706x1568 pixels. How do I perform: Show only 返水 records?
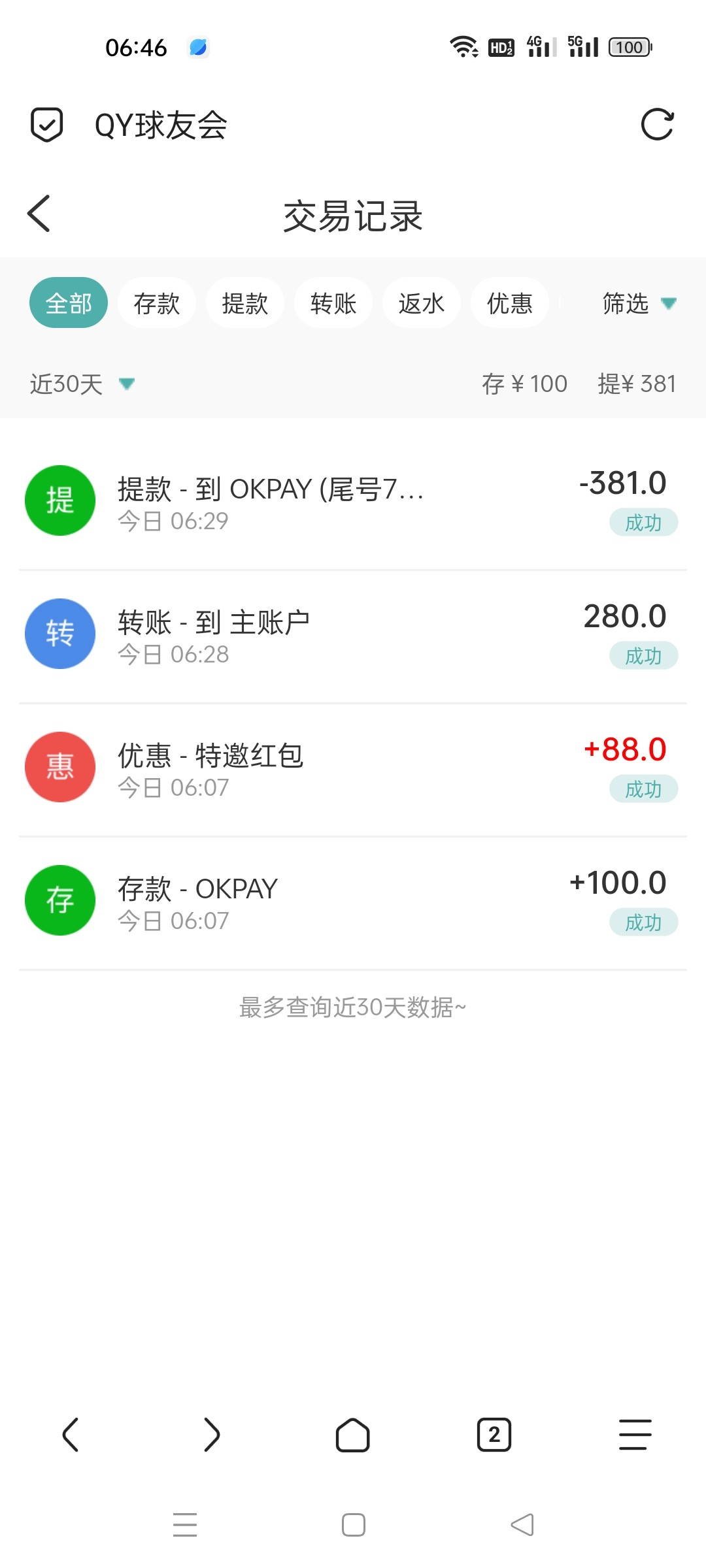[422, 303]
